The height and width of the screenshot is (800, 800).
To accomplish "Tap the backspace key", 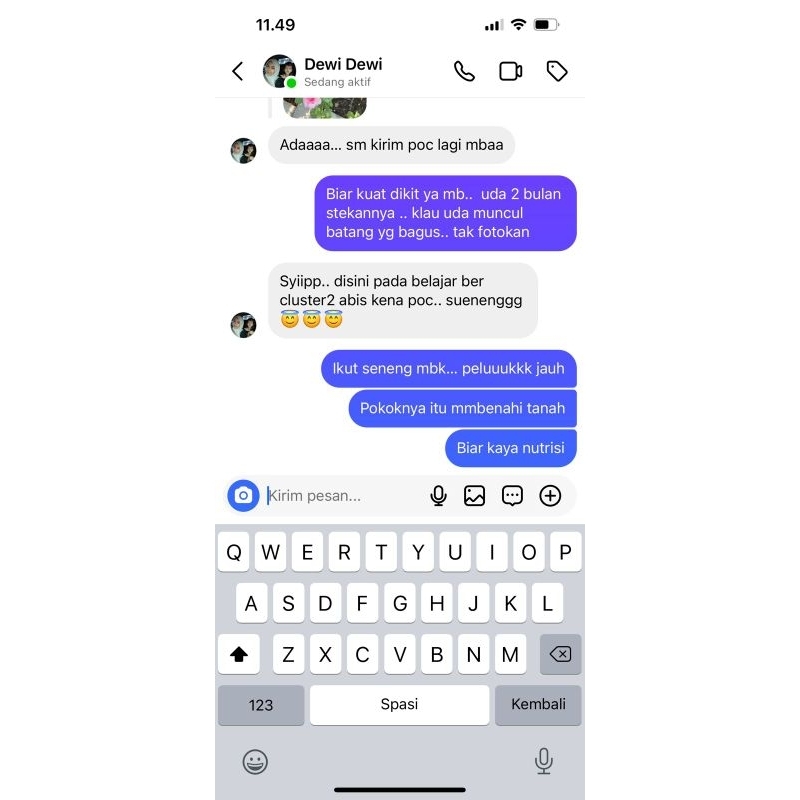I will [x=560, y=654].
